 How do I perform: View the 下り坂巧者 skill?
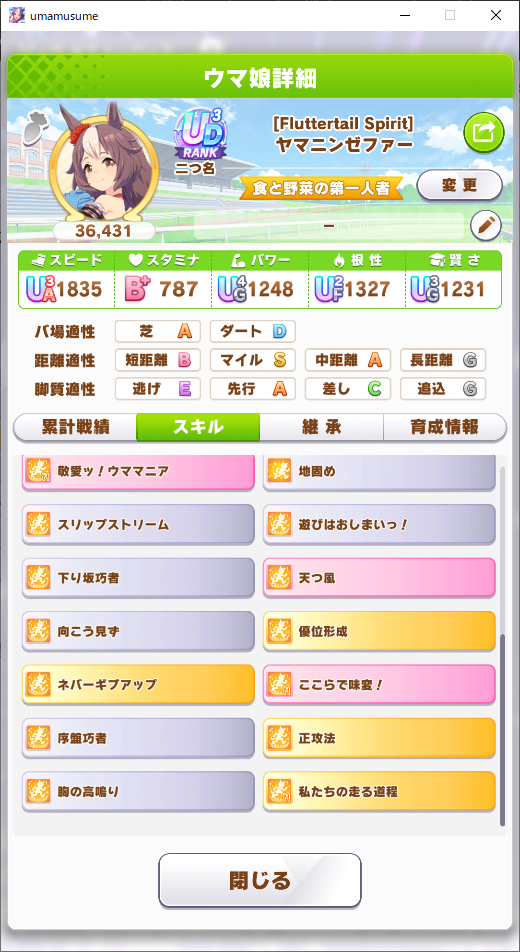(x=138, y=578)
